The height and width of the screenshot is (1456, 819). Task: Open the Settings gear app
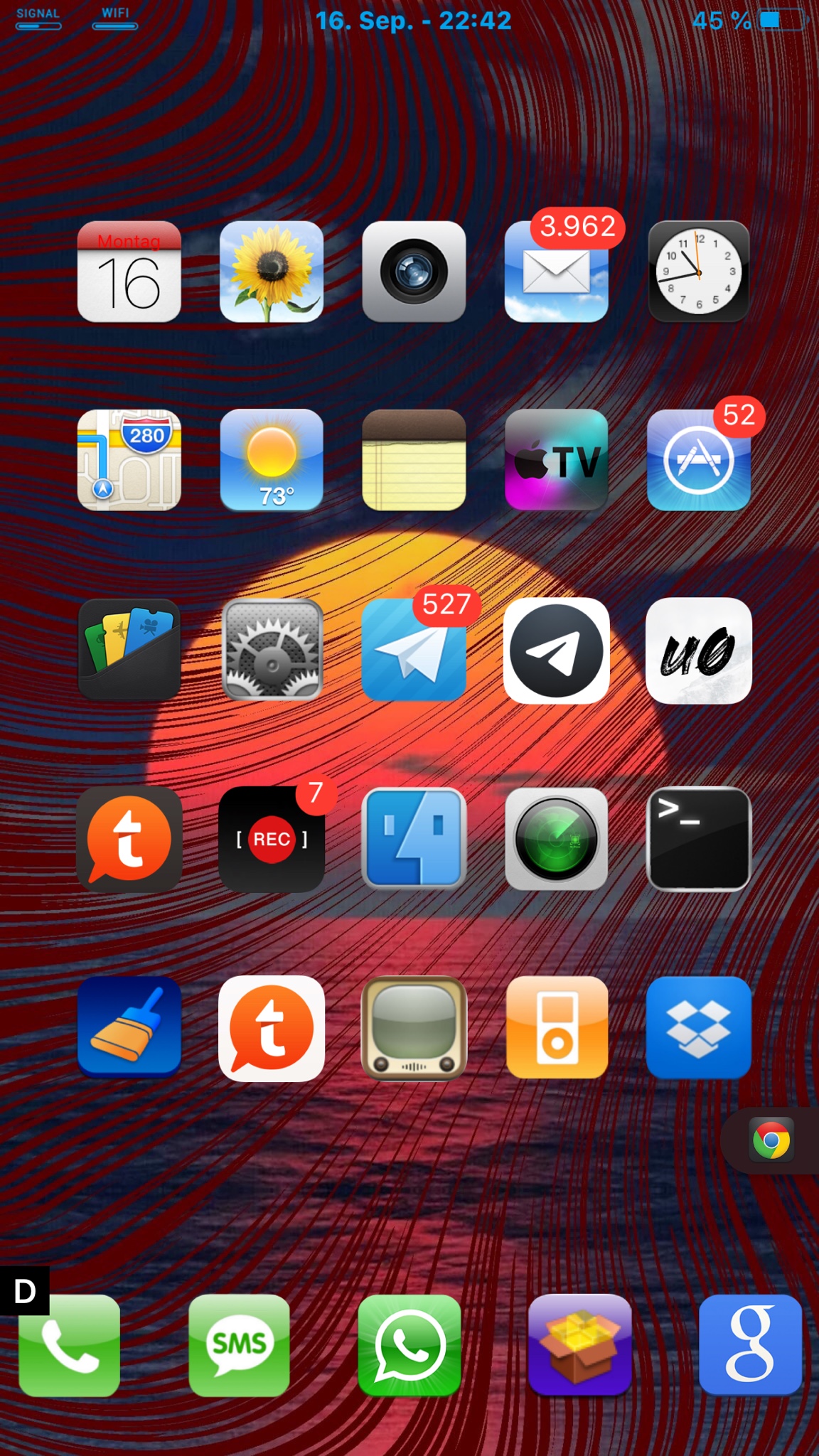click(272, 650)
